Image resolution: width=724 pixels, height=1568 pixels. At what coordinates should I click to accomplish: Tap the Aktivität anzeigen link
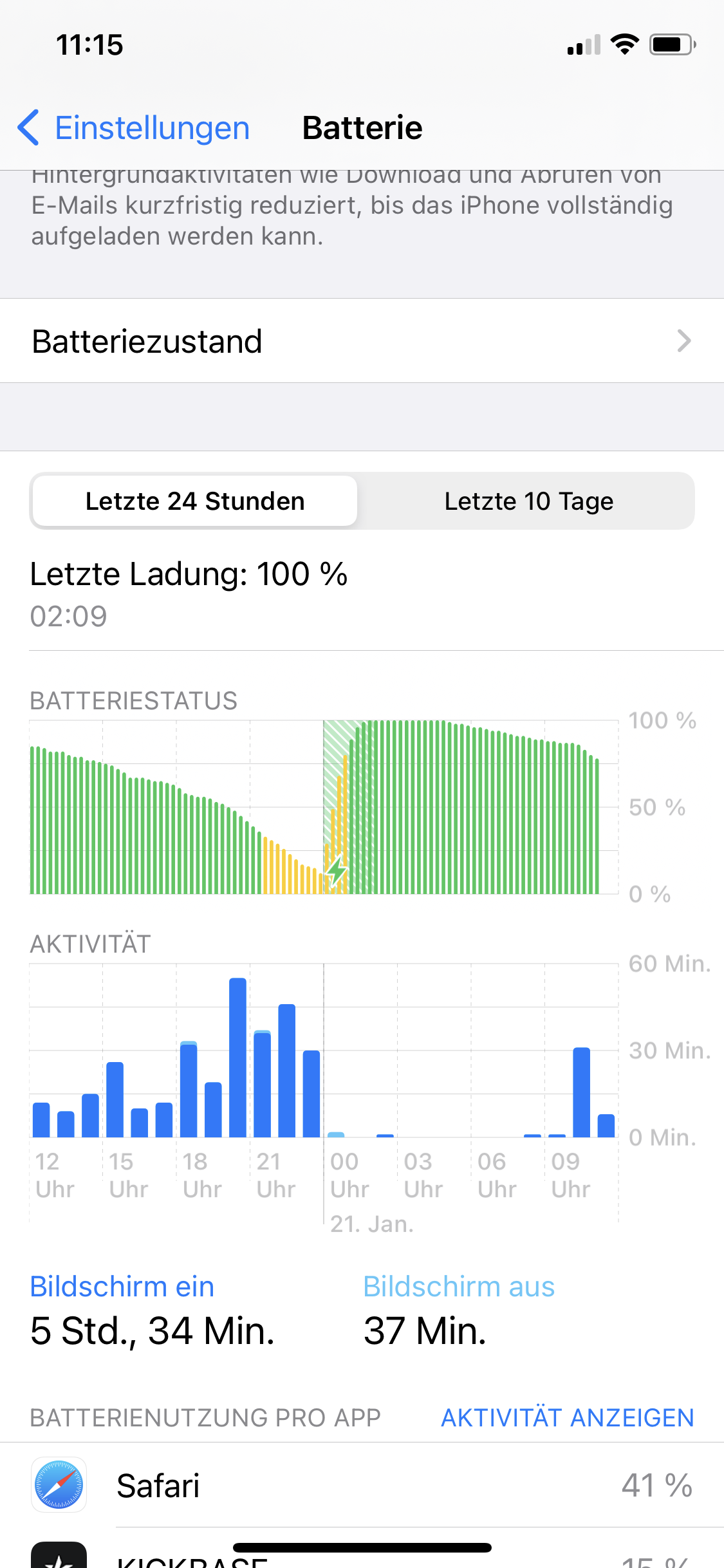567,1417
